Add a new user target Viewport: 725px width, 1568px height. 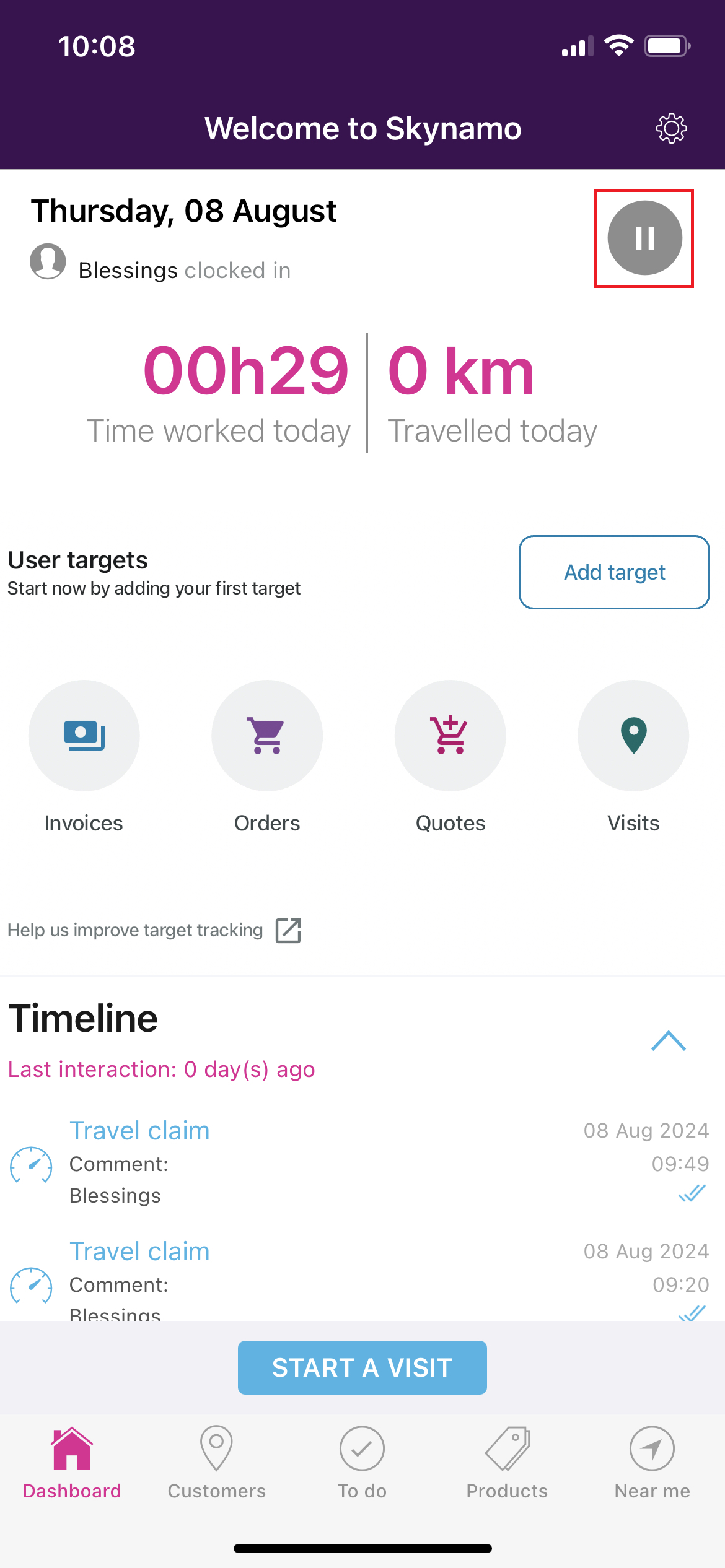pyautogui.click(x=614, y=572)
